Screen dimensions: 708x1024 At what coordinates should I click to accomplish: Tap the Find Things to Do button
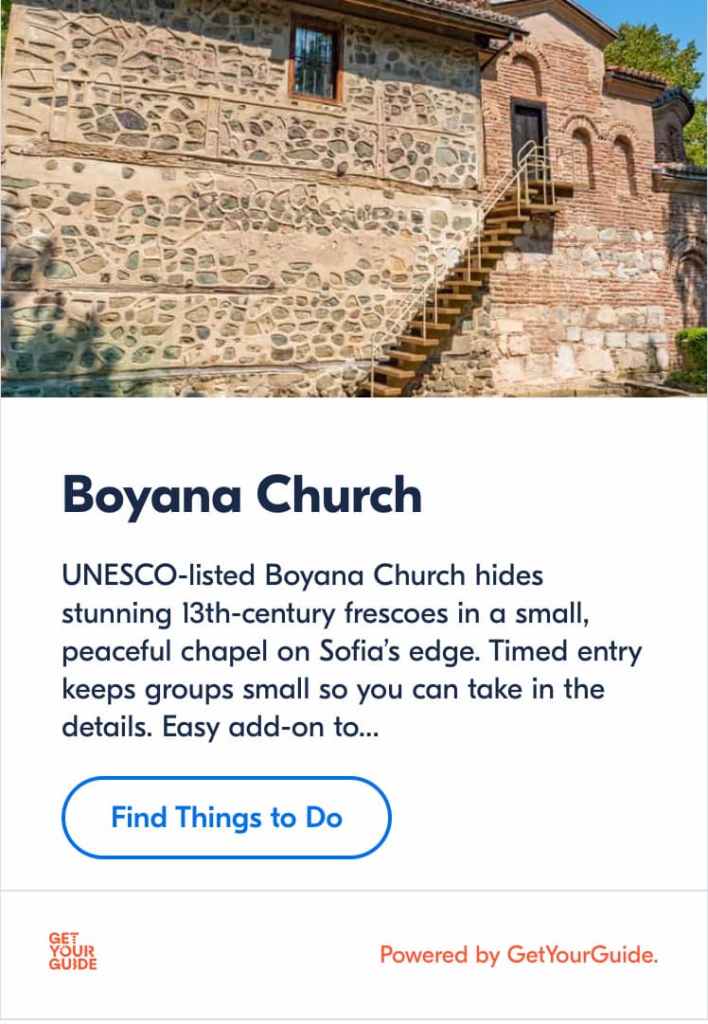pos(226,817)
